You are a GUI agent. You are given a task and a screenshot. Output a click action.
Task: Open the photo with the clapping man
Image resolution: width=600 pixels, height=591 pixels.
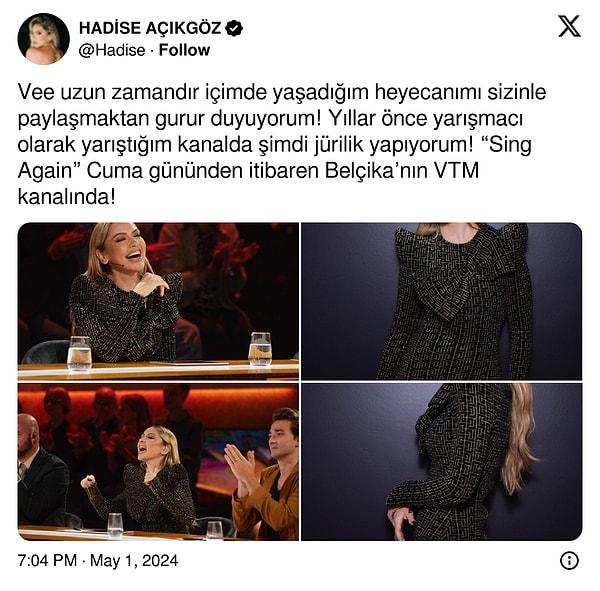[158, 462]
